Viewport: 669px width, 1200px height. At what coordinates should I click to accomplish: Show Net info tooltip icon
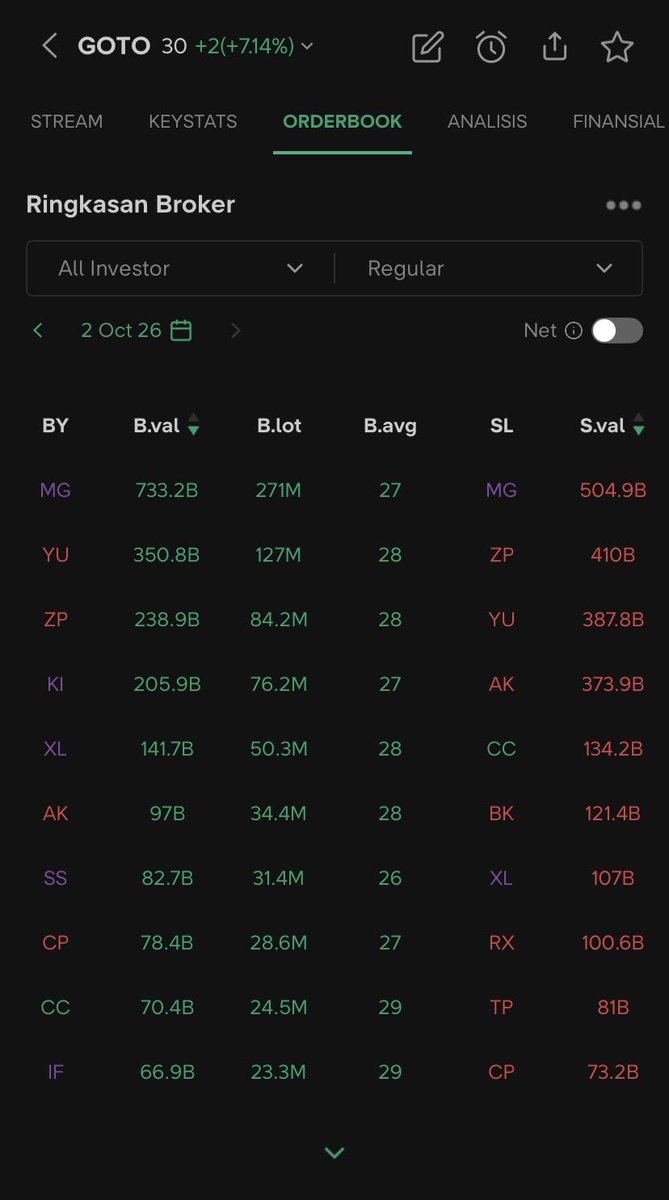click(x=573, y=330)
